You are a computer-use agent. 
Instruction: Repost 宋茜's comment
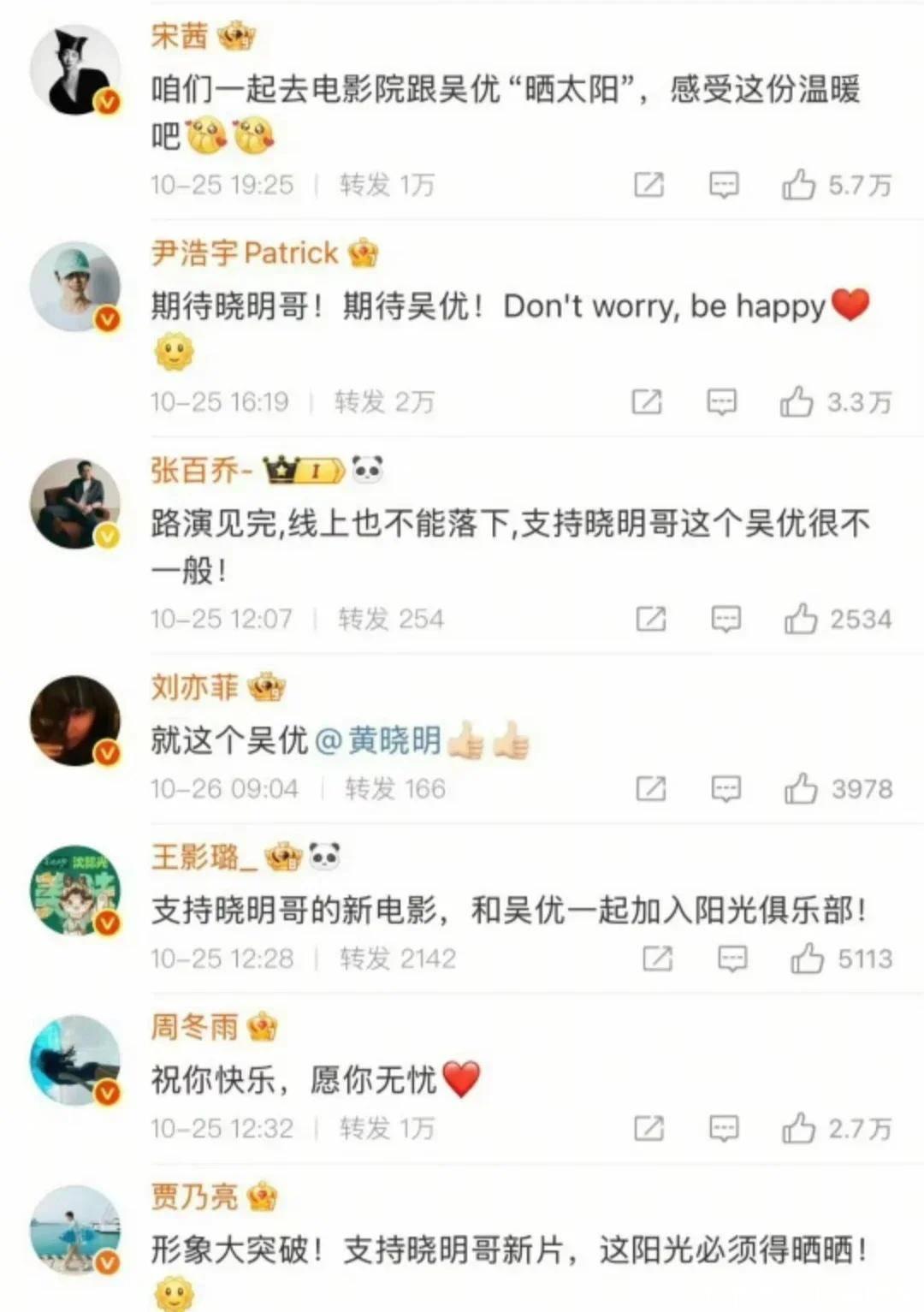pyautogui.click(x=649, y=185)
